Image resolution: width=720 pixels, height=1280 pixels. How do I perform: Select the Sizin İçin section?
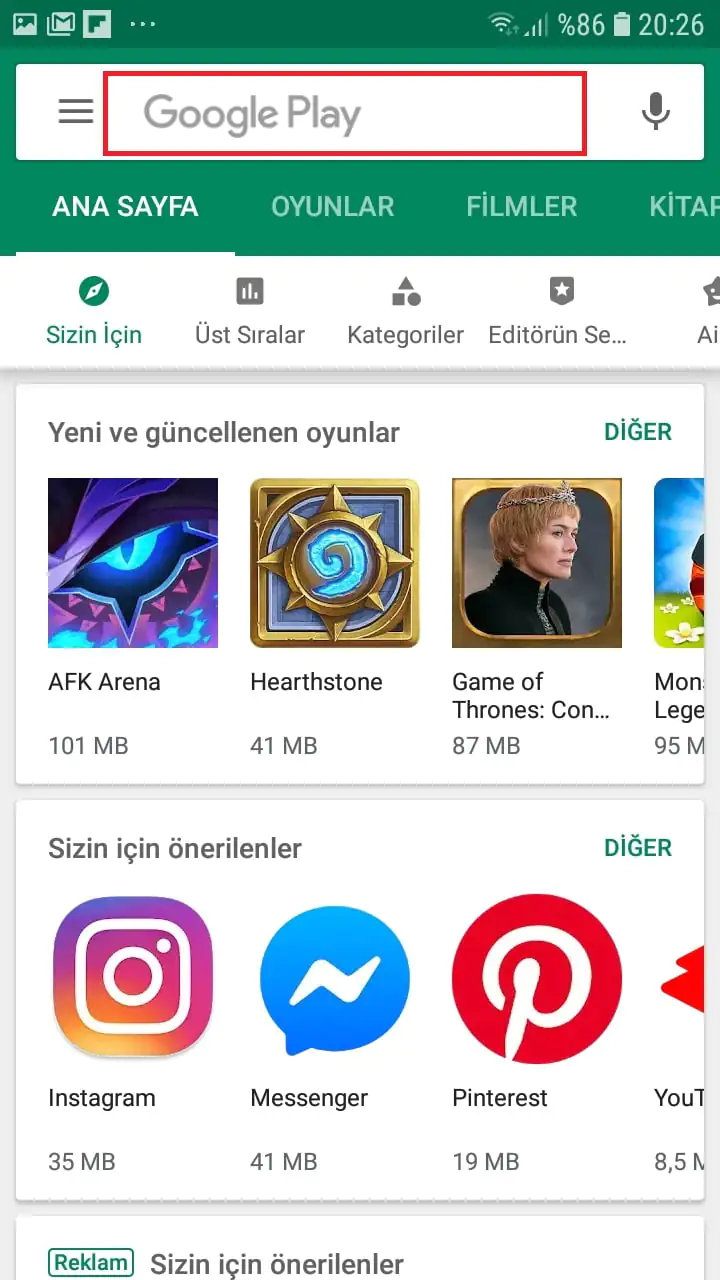point(94,310)
